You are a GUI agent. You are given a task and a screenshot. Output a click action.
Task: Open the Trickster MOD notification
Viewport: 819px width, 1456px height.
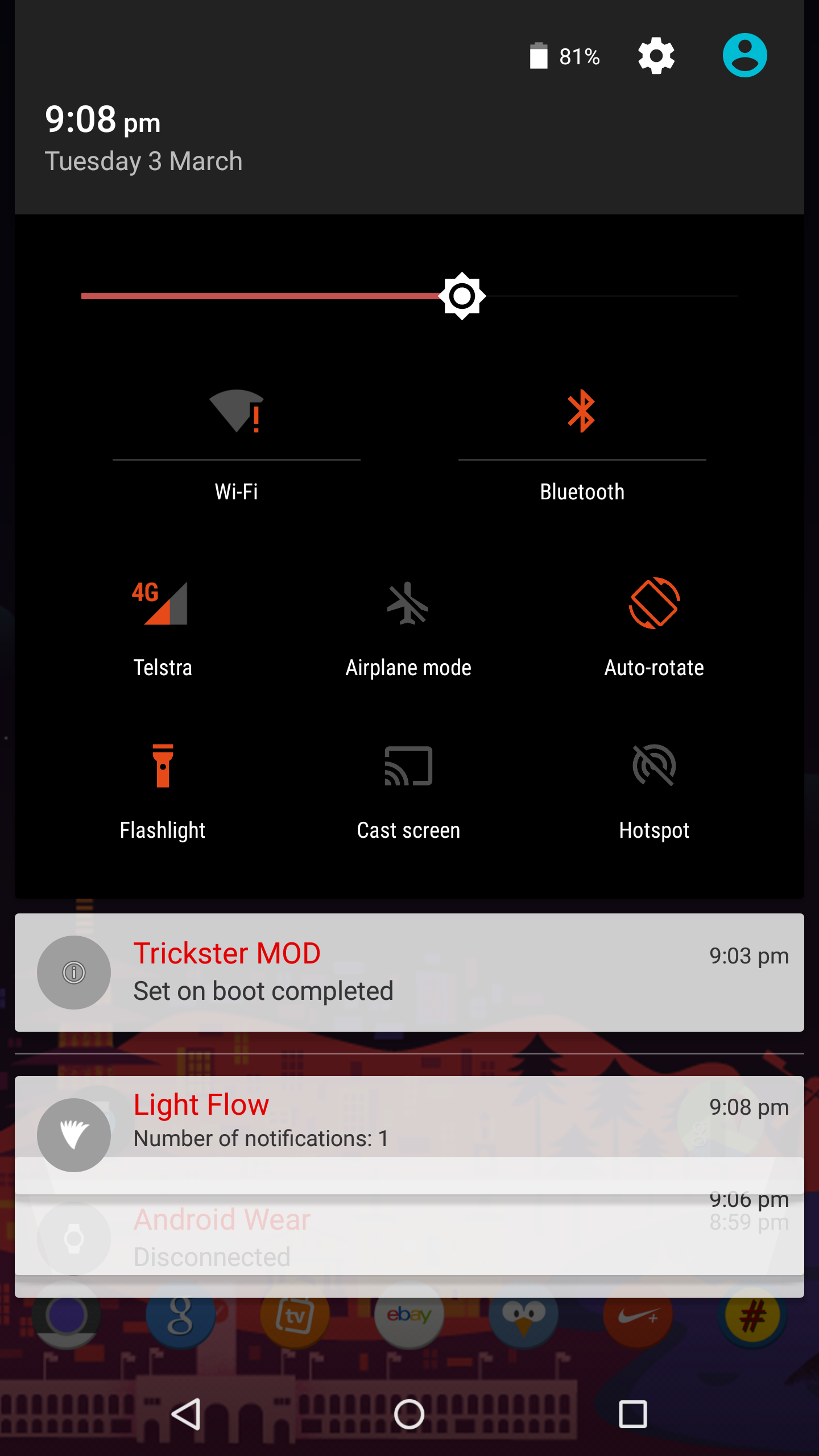pos(409,972)
